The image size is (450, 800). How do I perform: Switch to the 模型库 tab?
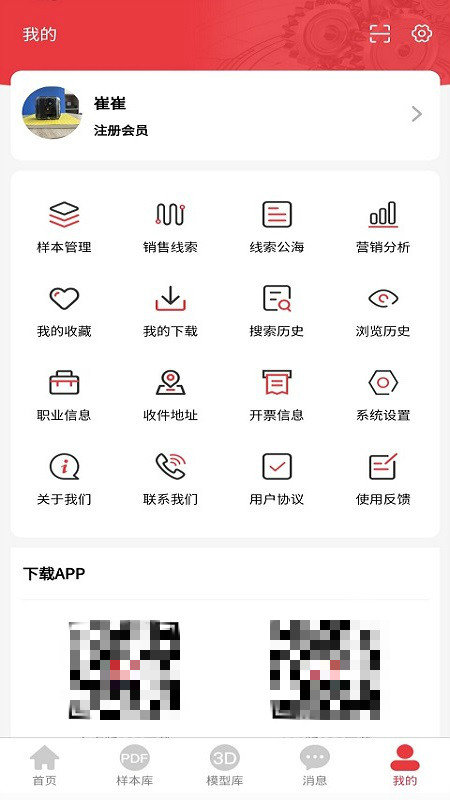point(224,766)
